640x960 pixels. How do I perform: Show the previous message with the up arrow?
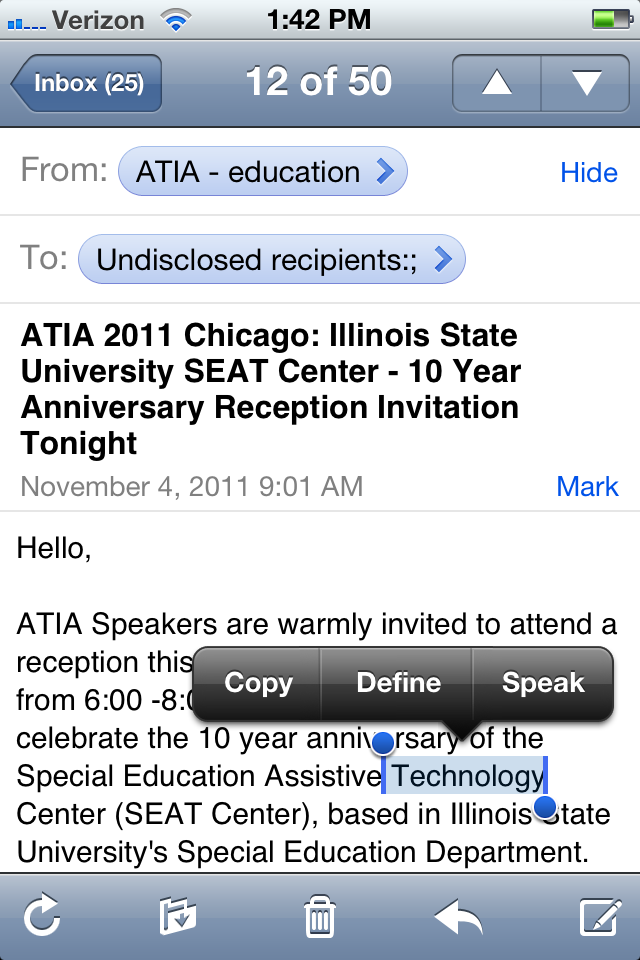coord(496,83)
